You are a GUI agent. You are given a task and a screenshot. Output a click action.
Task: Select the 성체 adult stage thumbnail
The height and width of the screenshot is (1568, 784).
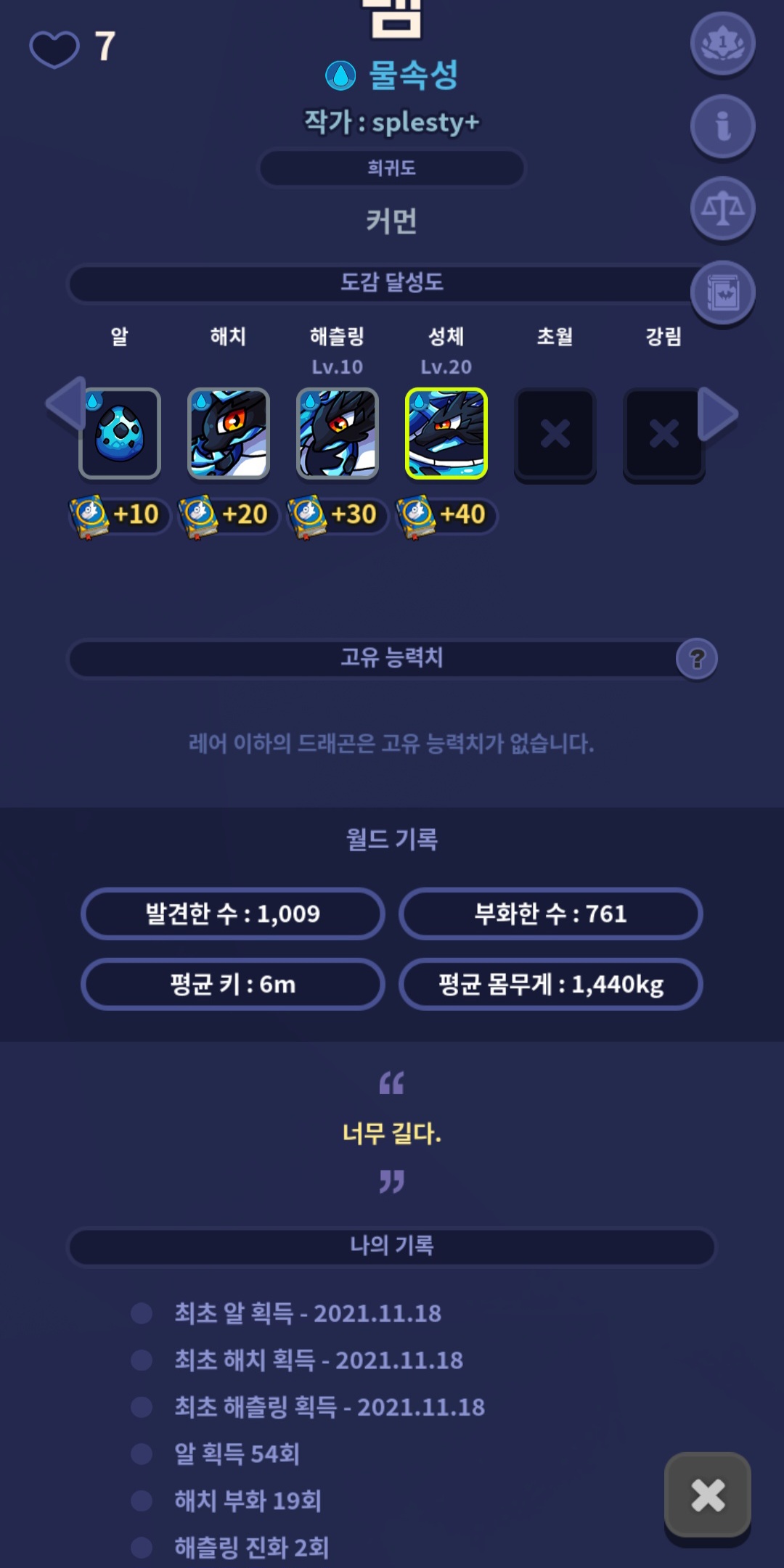(x=446, y=433)
